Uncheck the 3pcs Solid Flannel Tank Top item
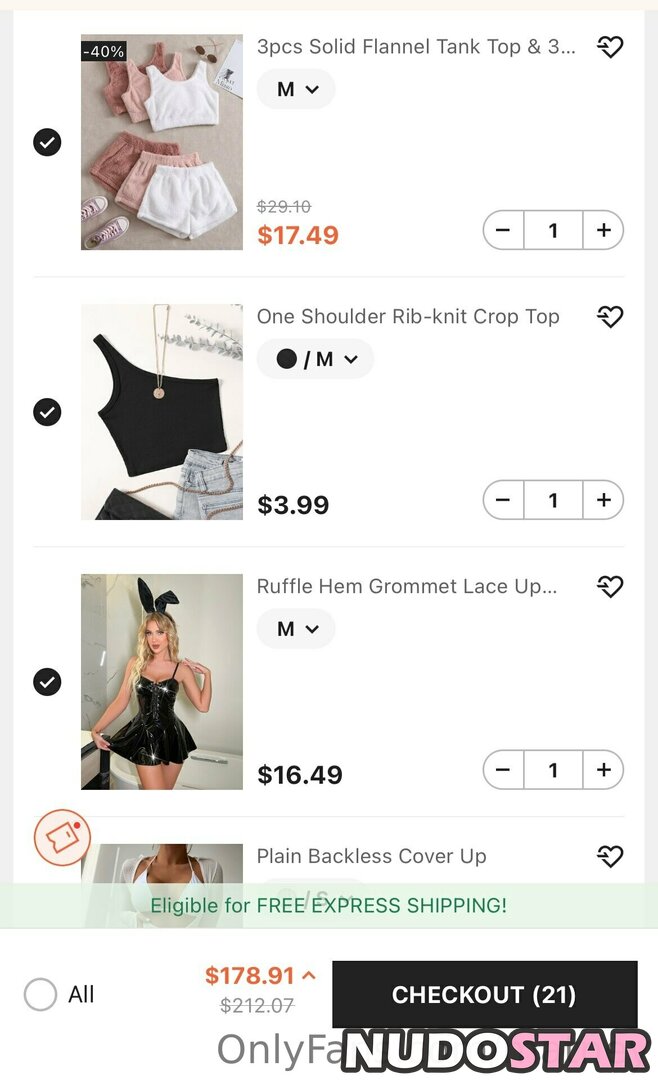 [47, 142]
